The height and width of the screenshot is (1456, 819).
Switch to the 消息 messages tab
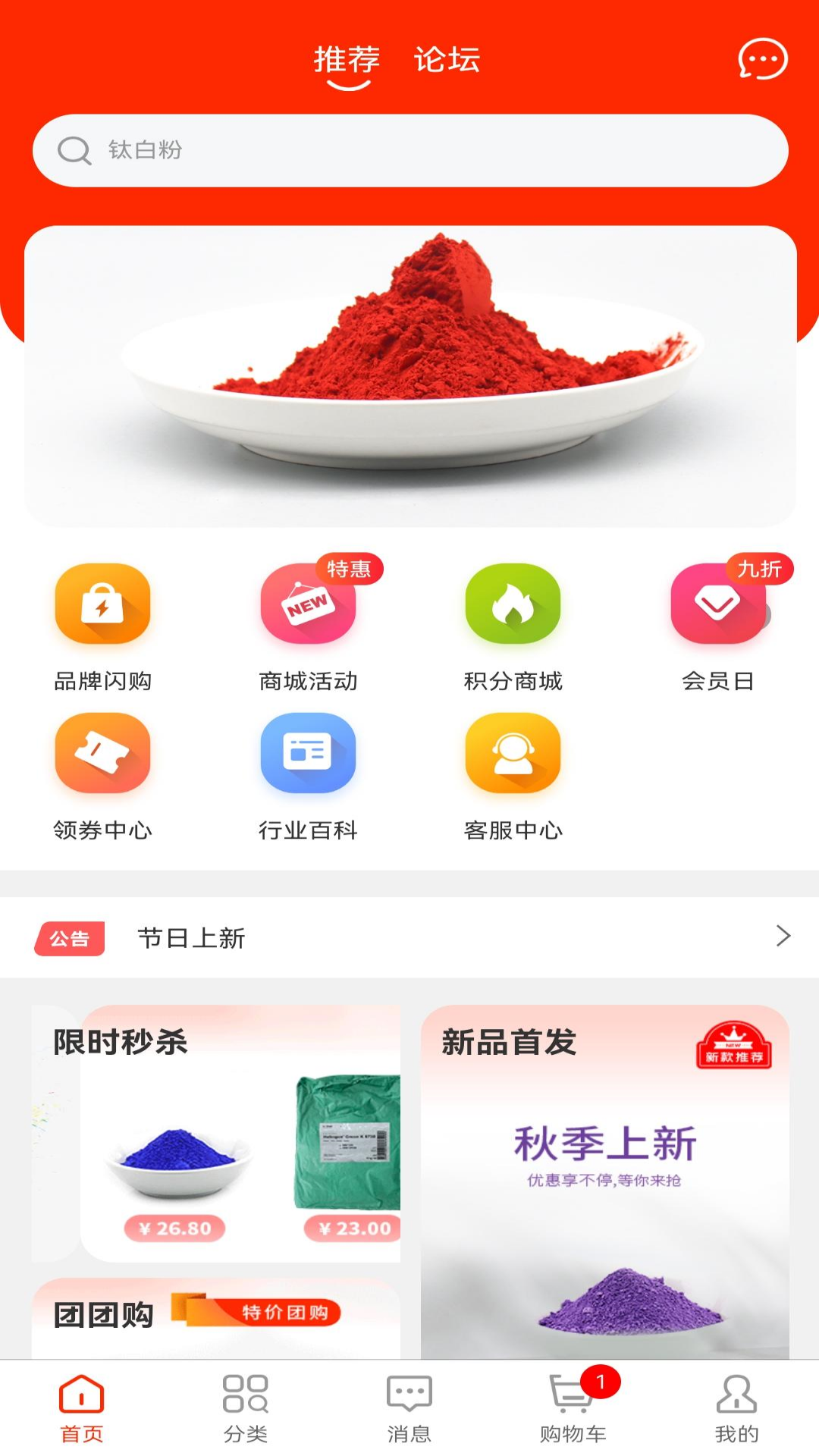coord(409,1412)
